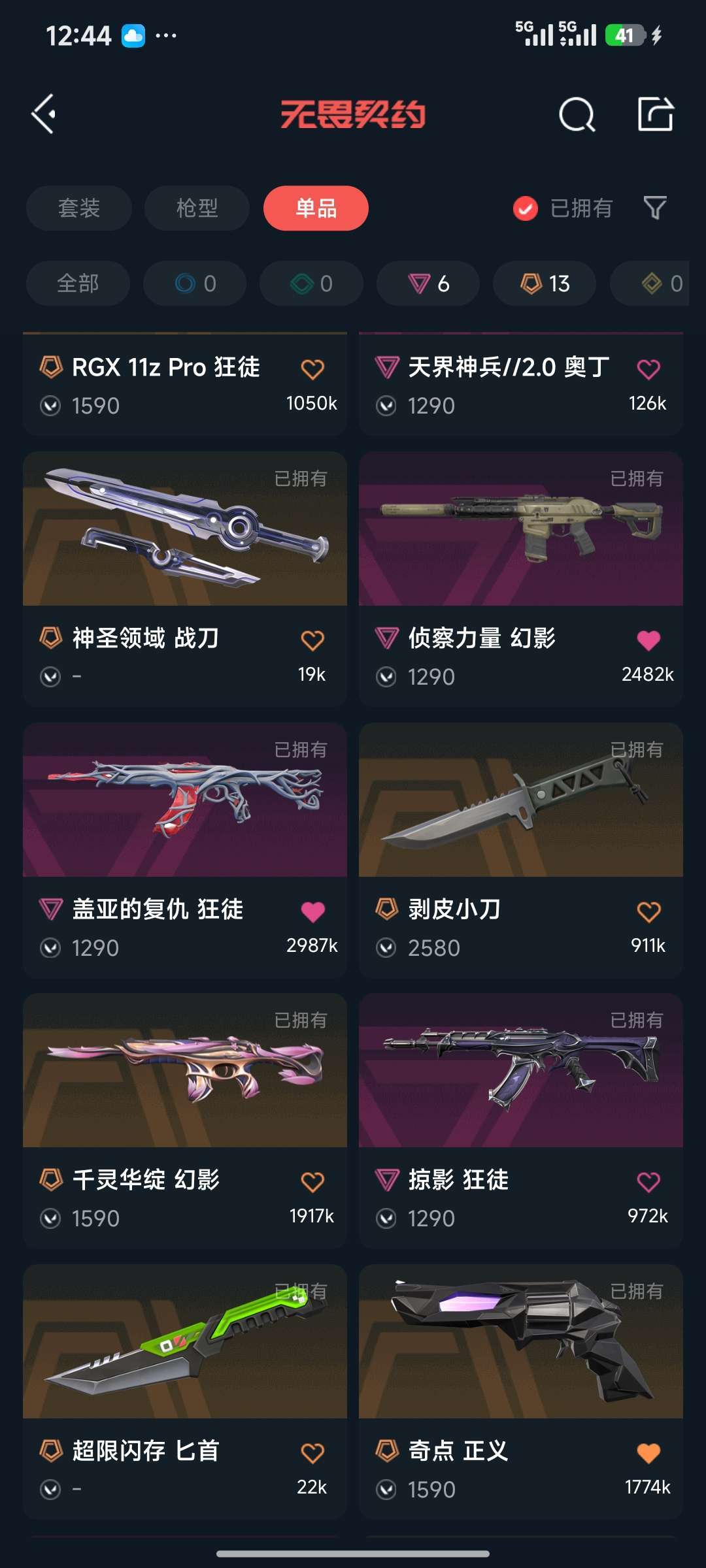The image size is (706, 1568).
Task: Select the 单品 tab
Action: (x=316, y=208)
